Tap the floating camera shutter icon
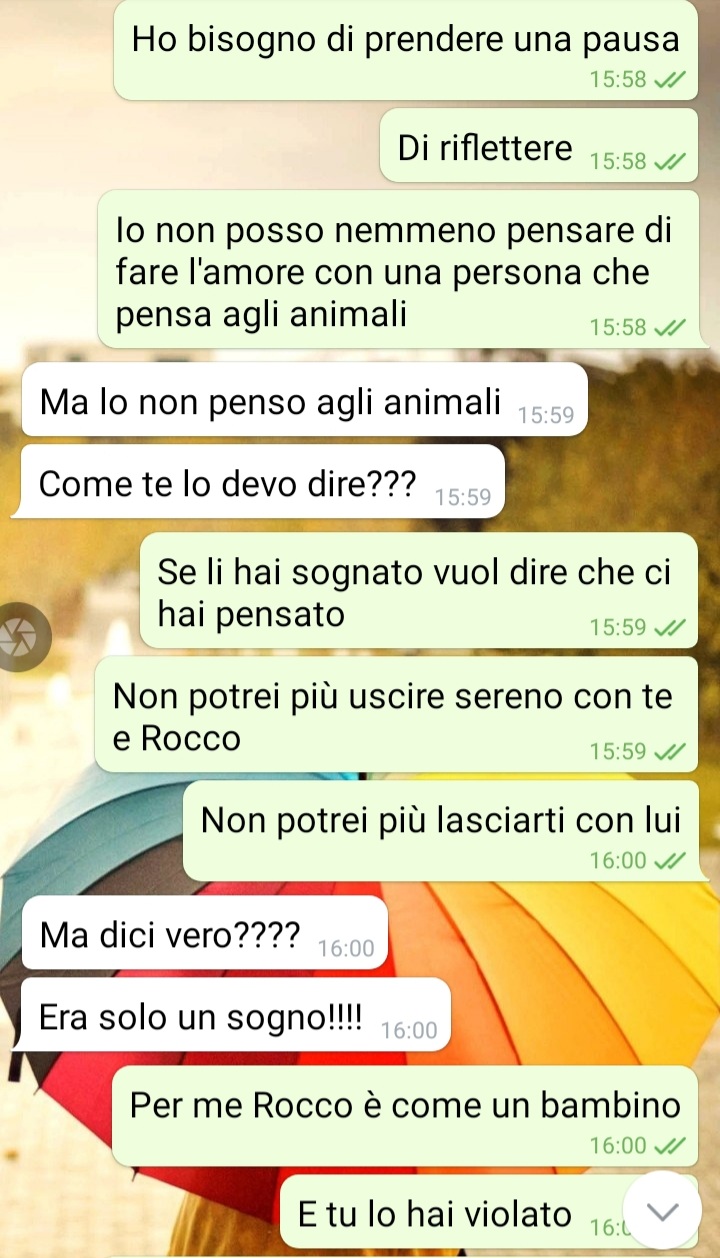The height and width of the screenshot is (1258, 720). coord(20,636)
